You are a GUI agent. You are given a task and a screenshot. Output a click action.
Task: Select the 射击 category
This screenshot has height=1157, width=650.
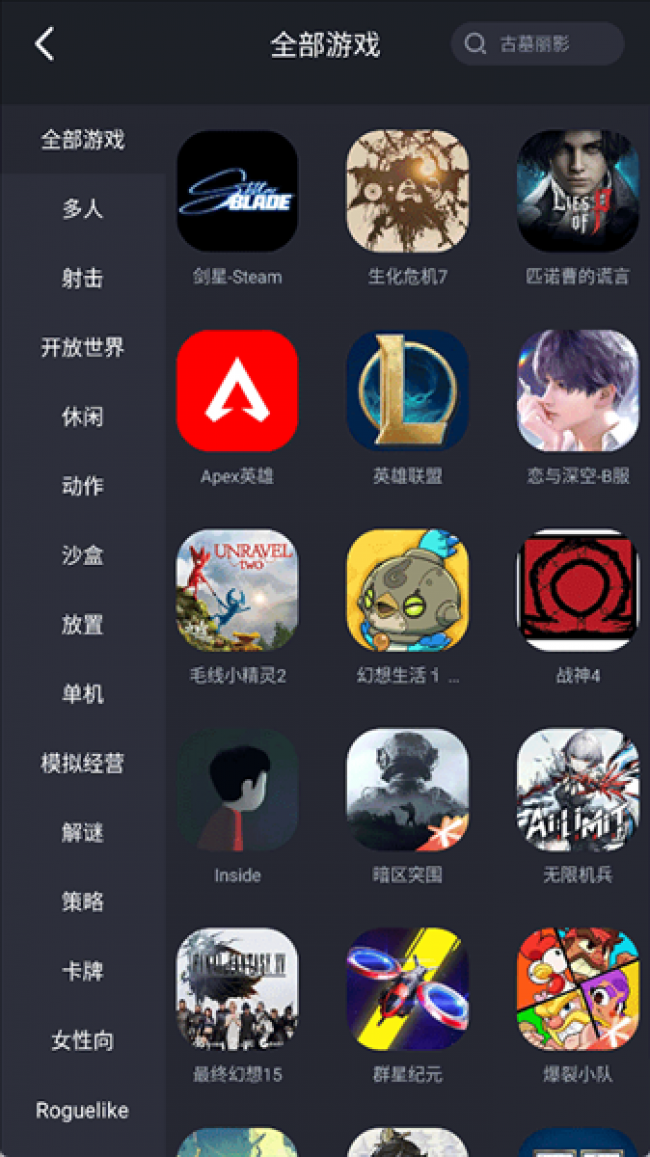82,278
